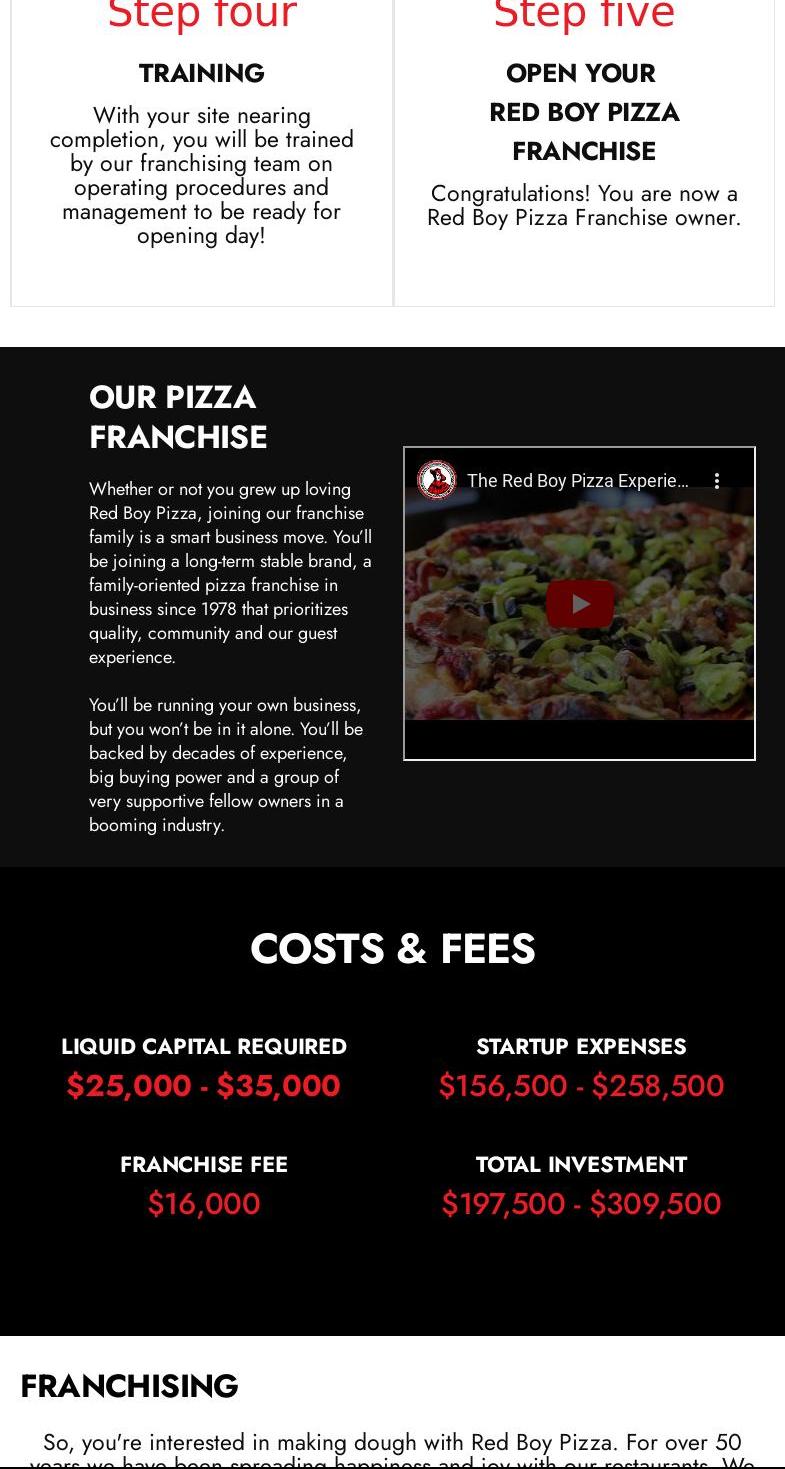Viewport: 785px width, 1469px height.
Task: Play the Red Boy Pizza Experience video
Action: 580,604
